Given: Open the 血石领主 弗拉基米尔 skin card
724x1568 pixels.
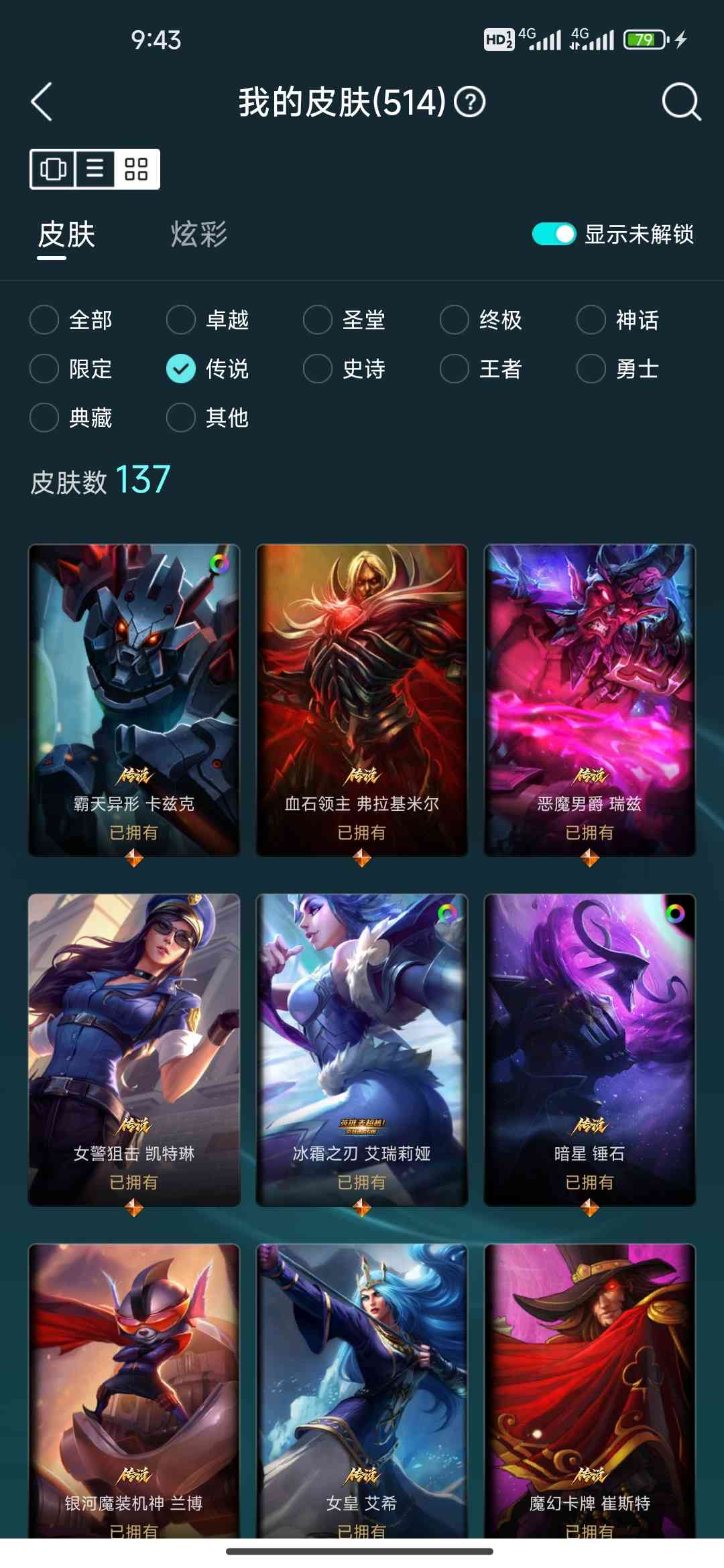Looking at the screenshot, I should [362, 700].
